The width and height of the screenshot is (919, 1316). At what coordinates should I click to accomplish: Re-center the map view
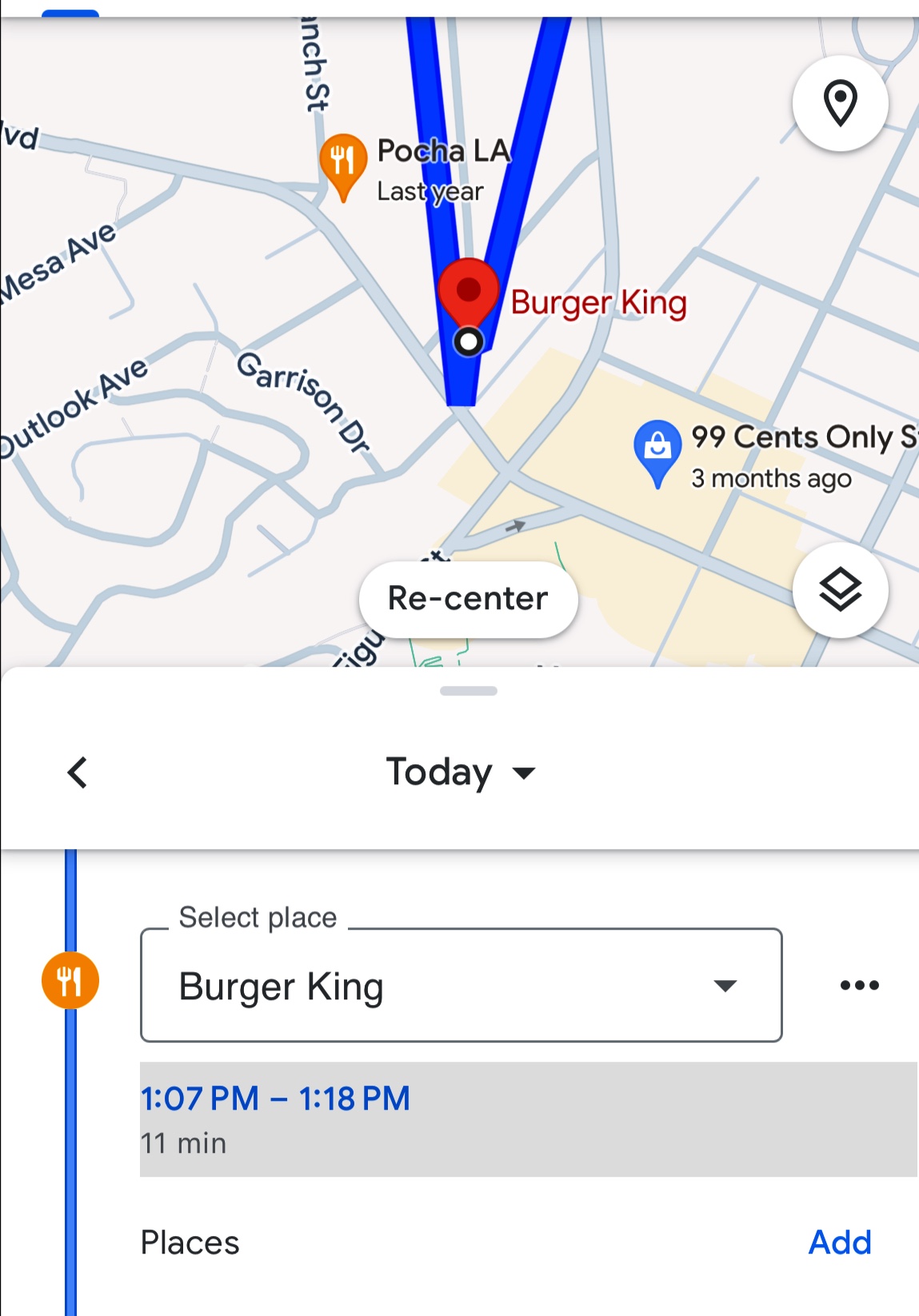468,599
